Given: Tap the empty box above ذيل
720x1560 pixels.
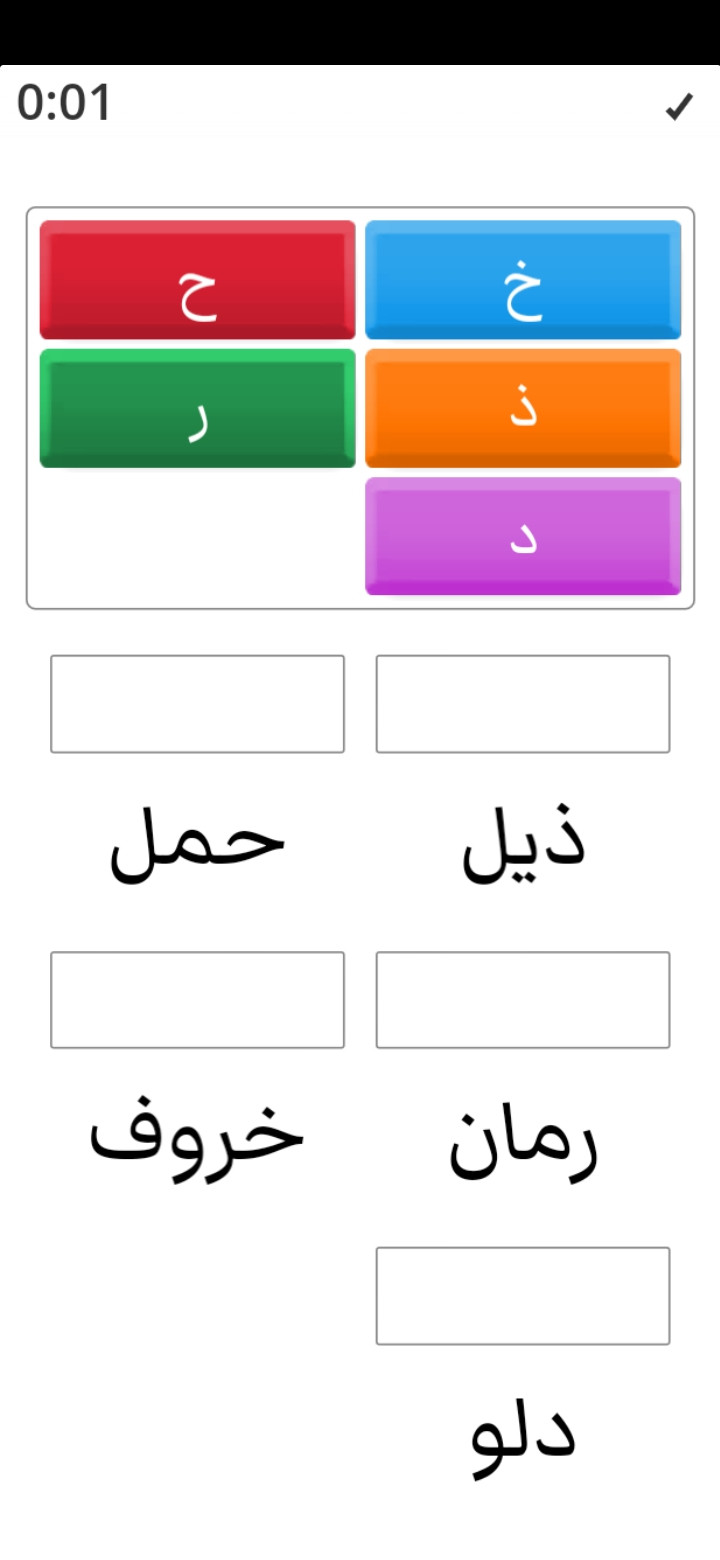Looking at the screenshot, I should coord(523,704).
